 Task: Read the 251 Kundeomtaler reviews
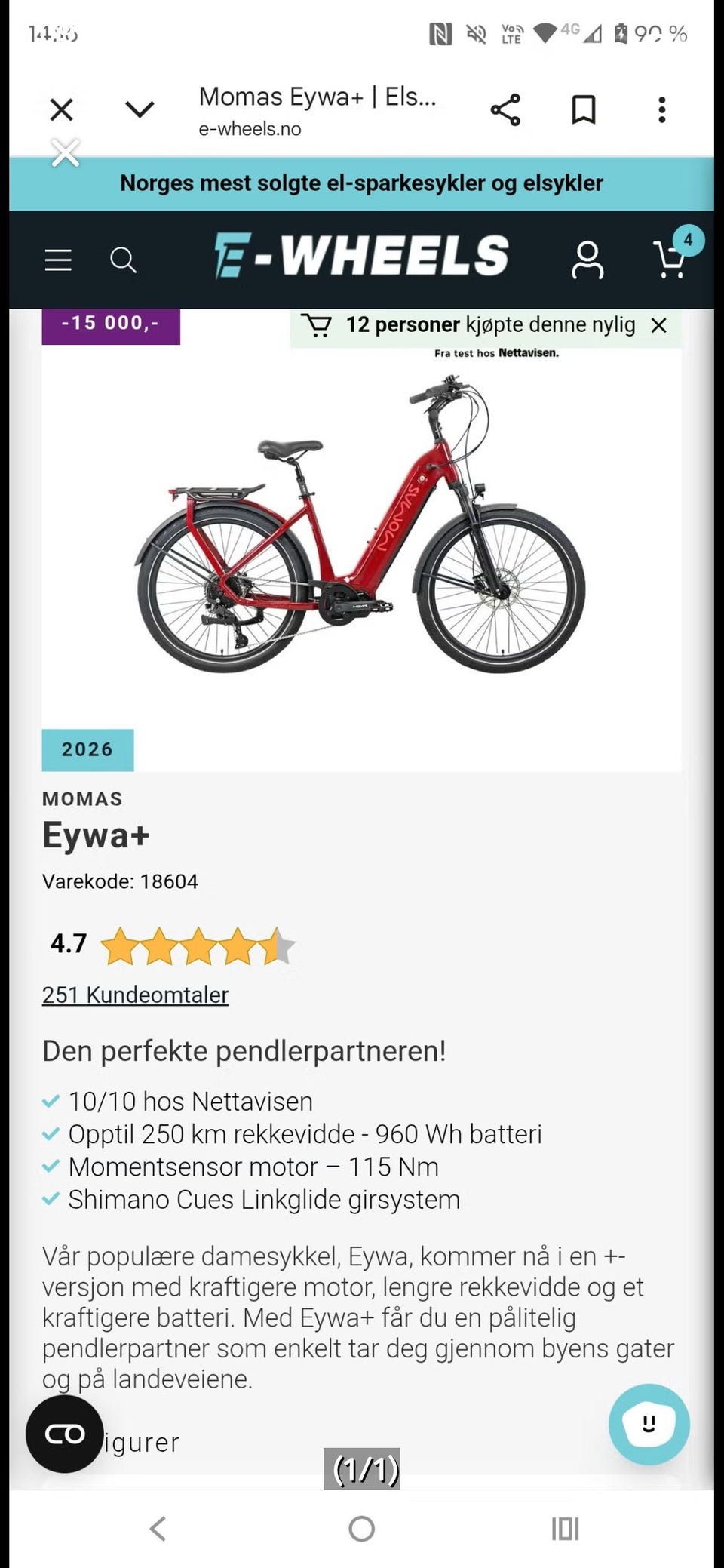tap(135, 995)
